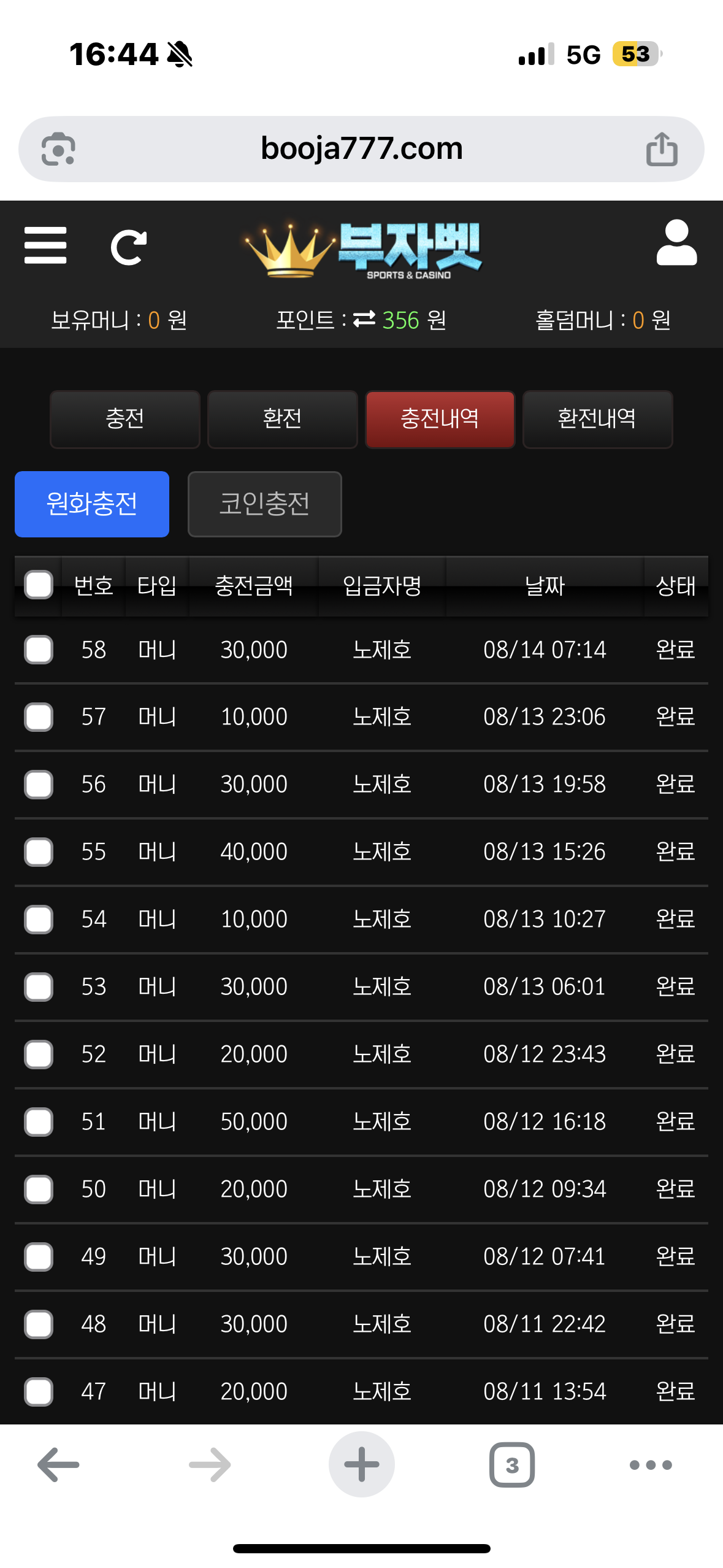Switch to 코인충전
This screenshot has width=723, height=1568.
(x=265, y=504)
